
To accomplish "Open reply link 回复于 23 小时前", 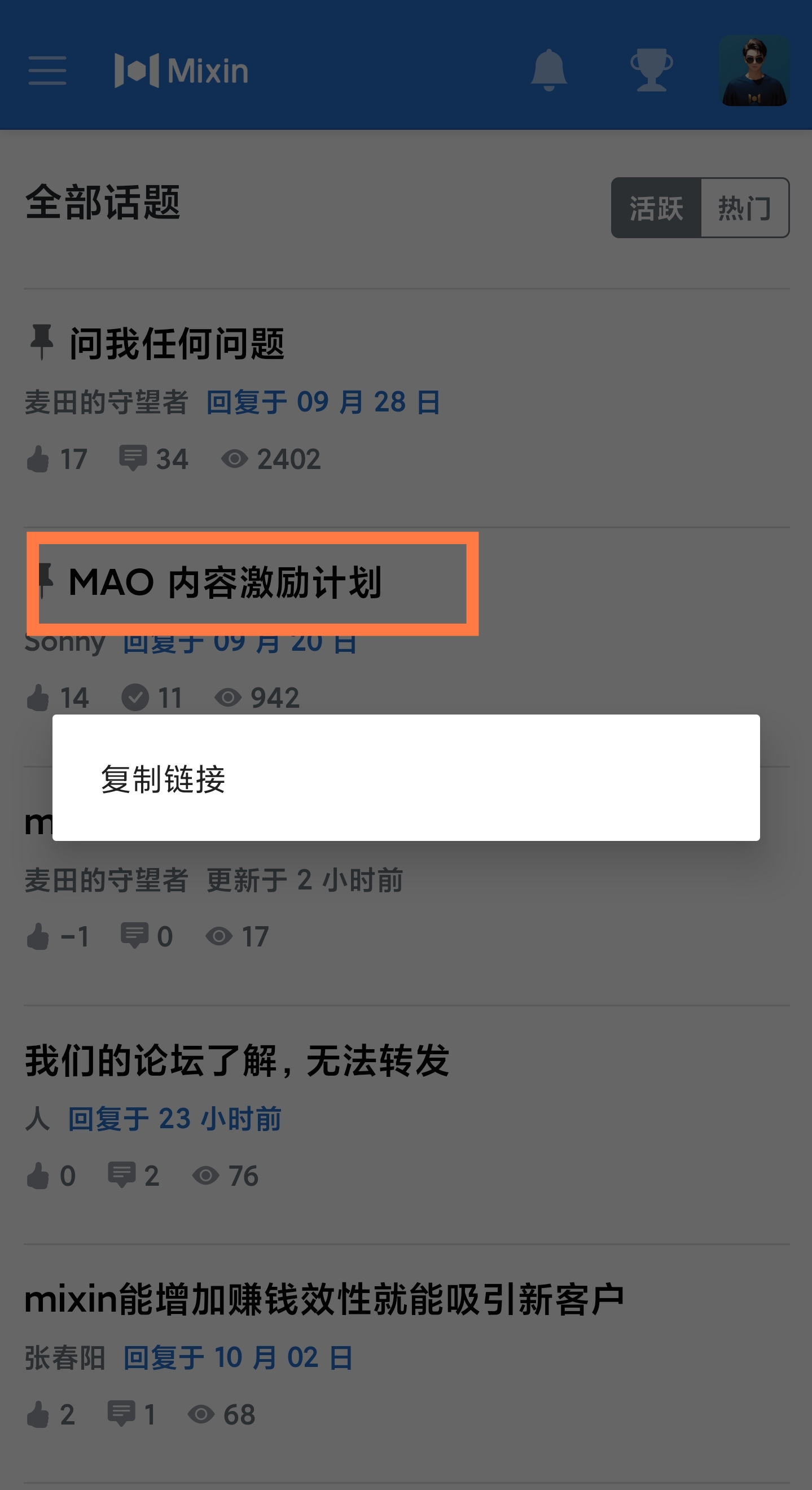I will 175,1119.
